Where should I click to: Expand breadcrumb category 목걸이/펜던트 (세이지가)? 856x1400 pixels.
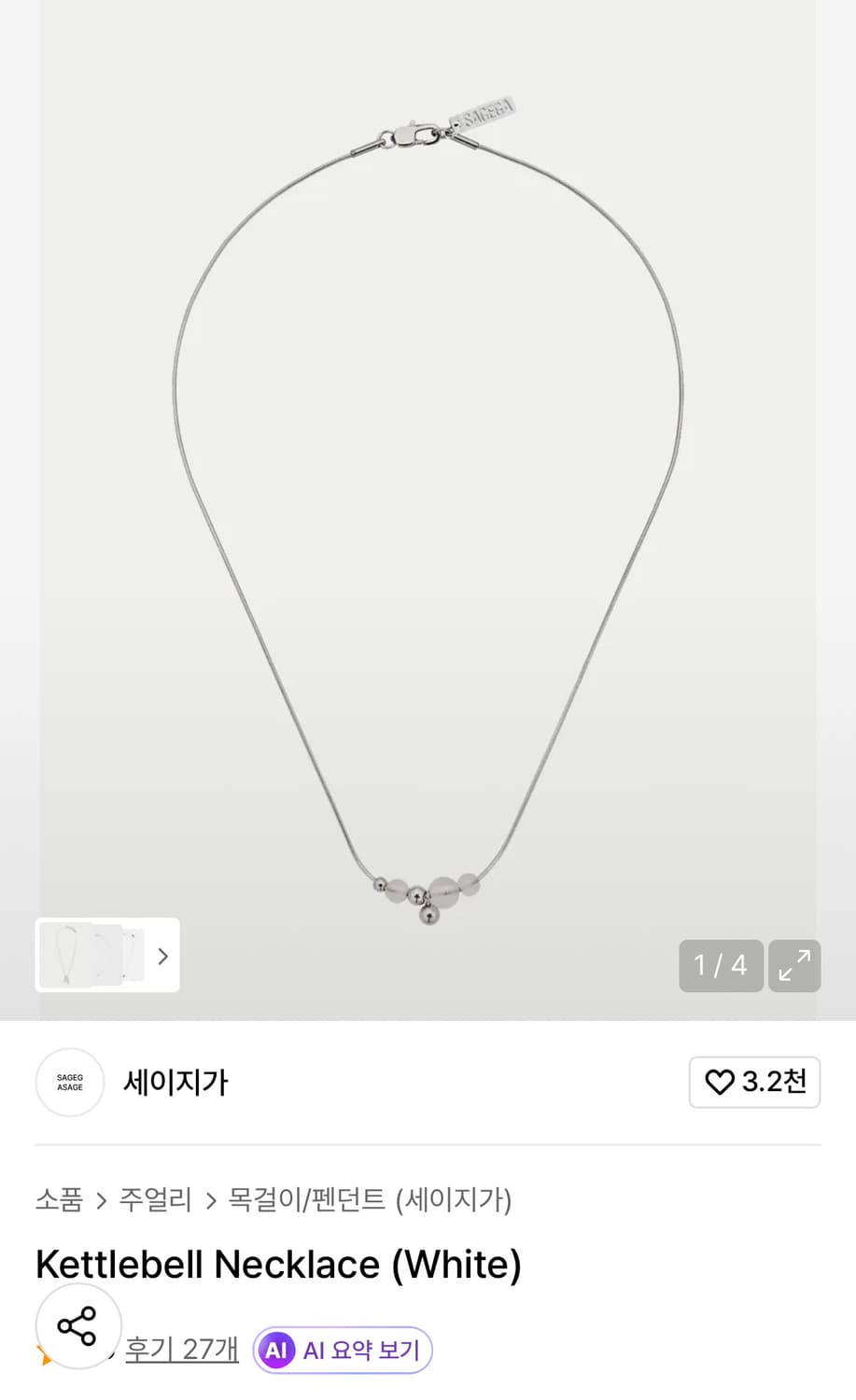372,1201
